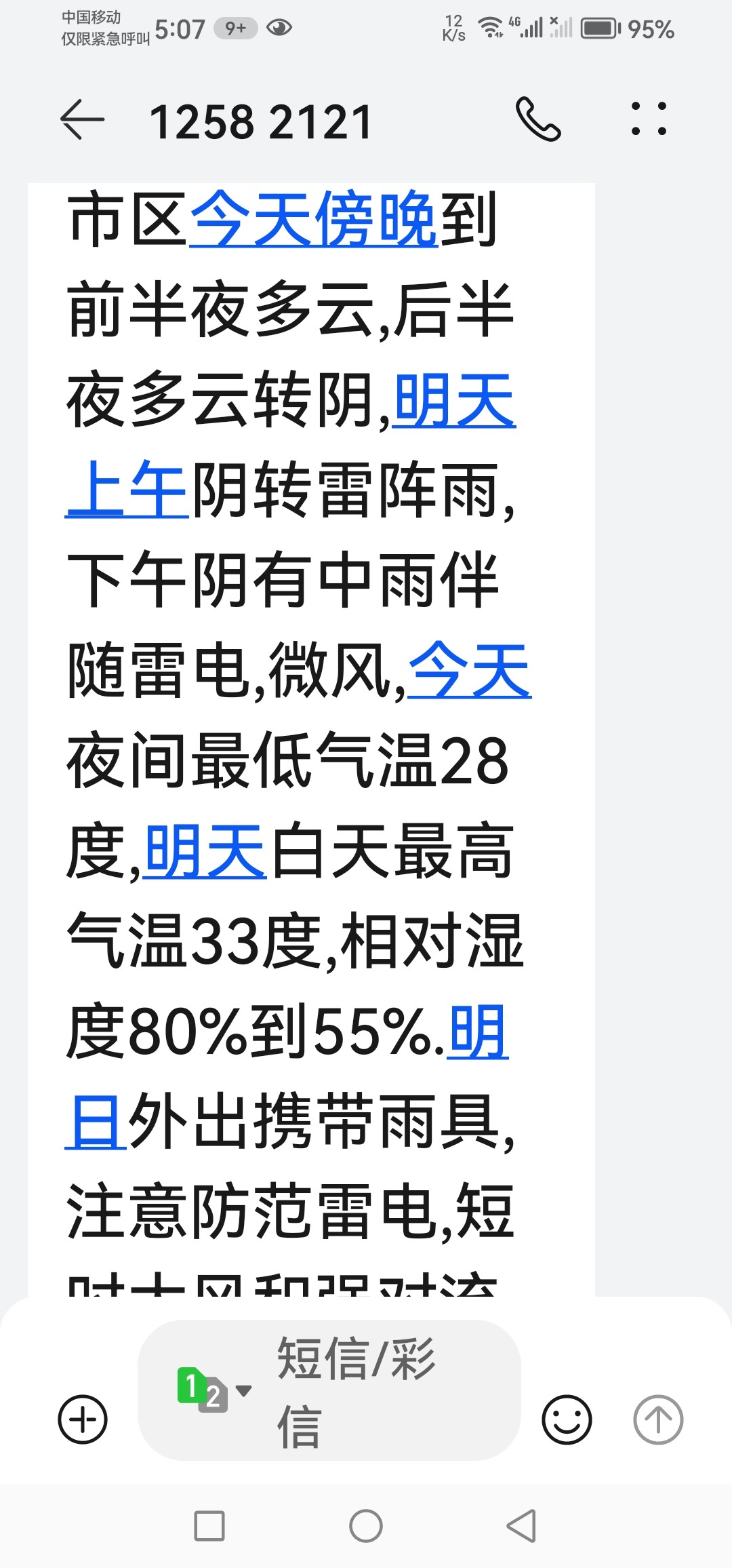732x1568 pixels.
Task: Open the four-dot more options menu
Action: click(649, 120)
